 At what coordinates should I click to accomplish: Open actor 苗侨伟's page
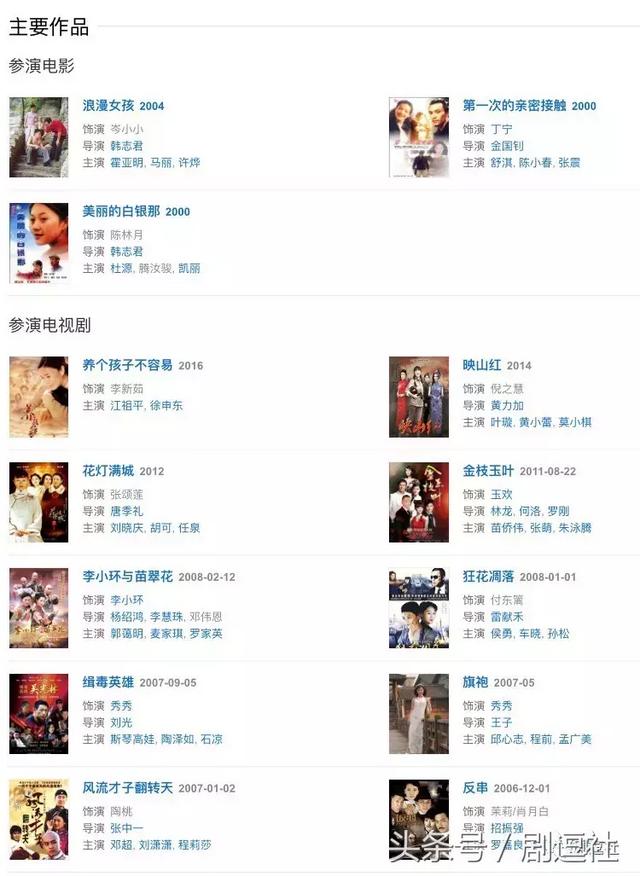tap(507, 528)
